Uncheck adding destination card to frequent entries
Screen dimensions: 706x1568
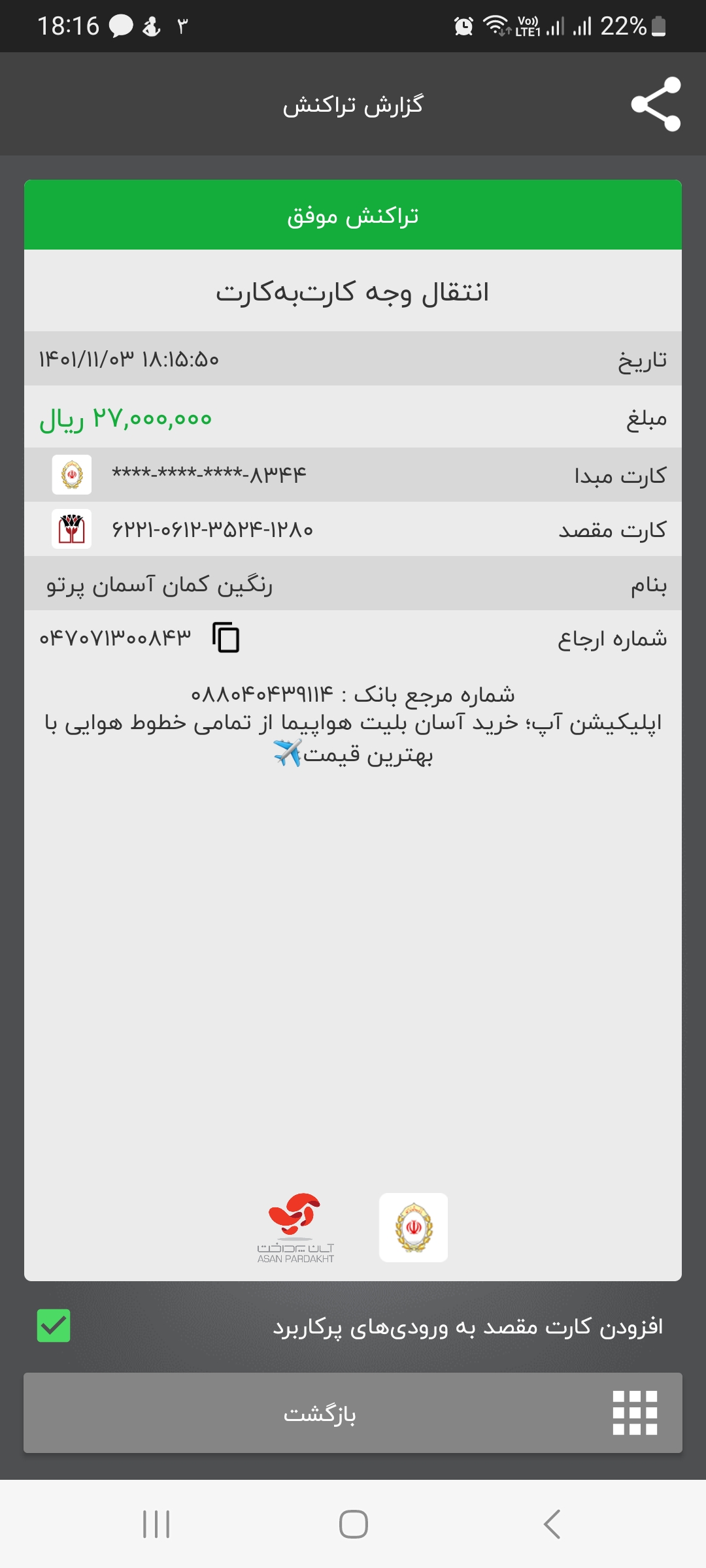pyautogui.click(x=54, y=1326)
